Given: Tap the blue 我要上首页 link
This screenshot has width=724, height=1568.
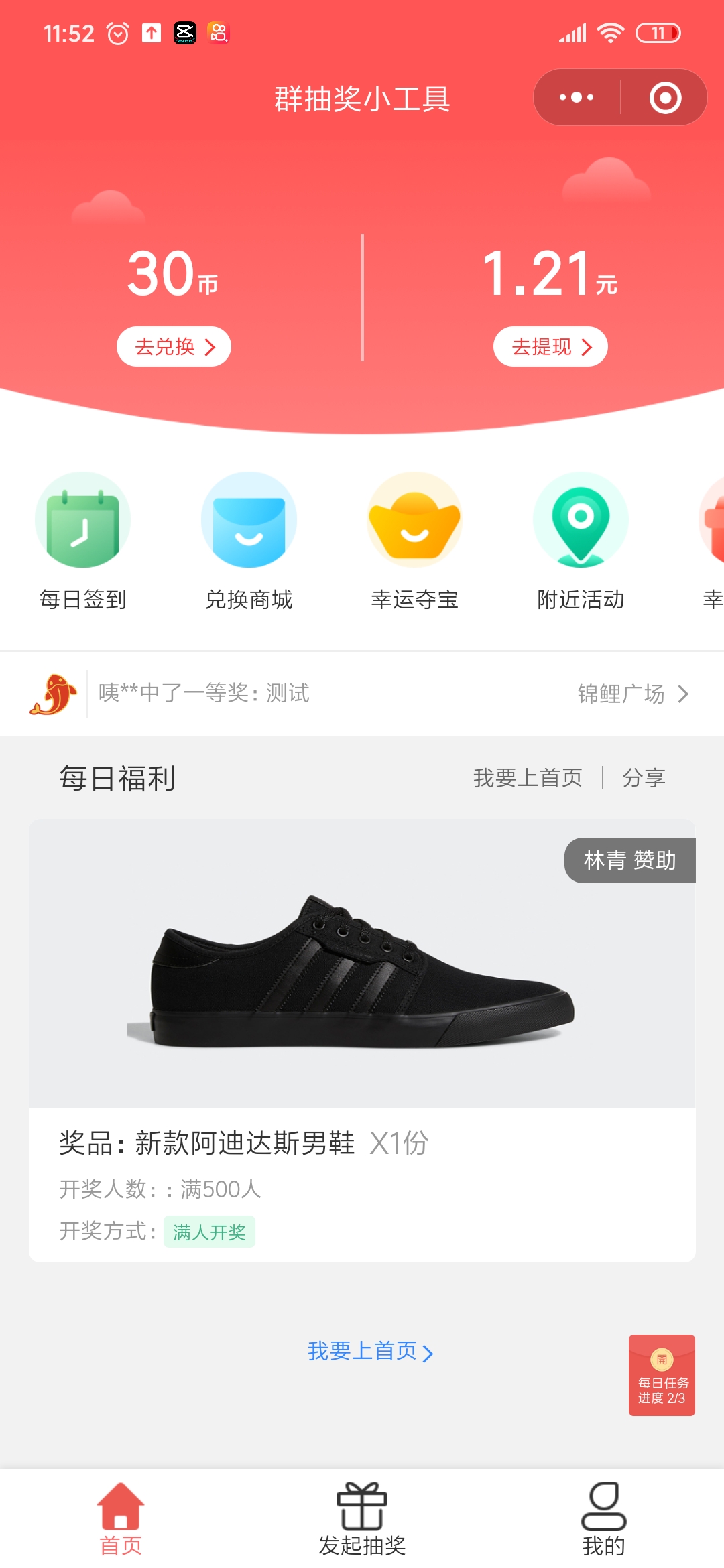Looking at the screenshot, I should (x=370, y=1352).
